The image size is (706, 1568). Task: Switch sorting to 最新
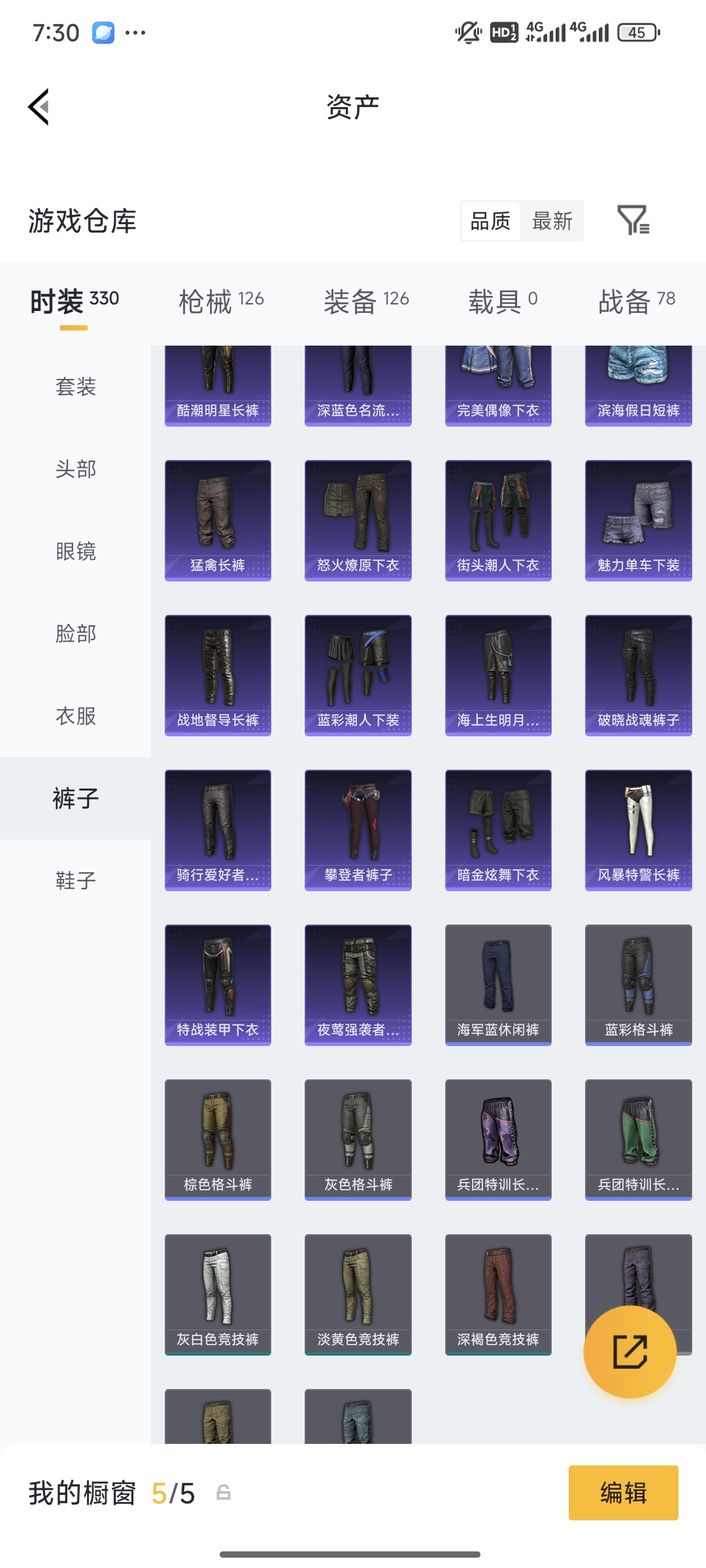pos(552,221)
